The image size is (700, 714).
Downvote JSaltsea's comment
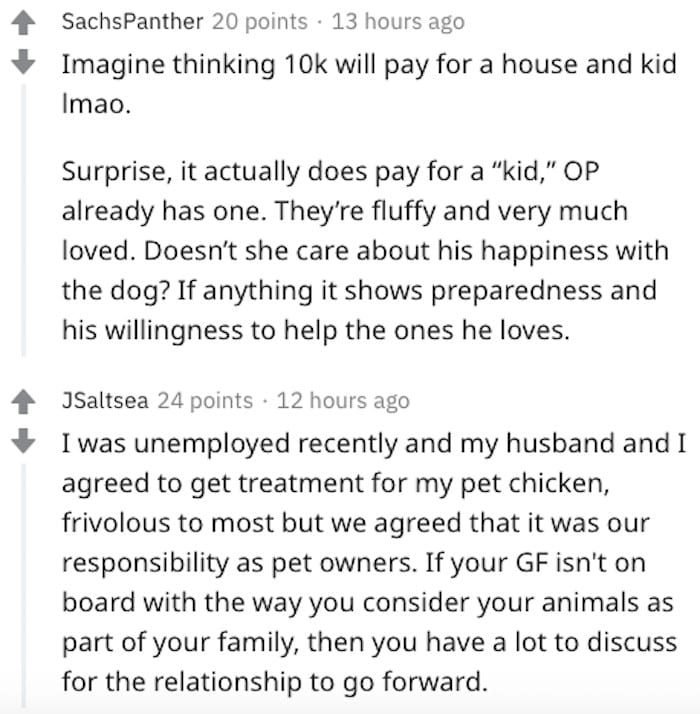click(24, 441)
